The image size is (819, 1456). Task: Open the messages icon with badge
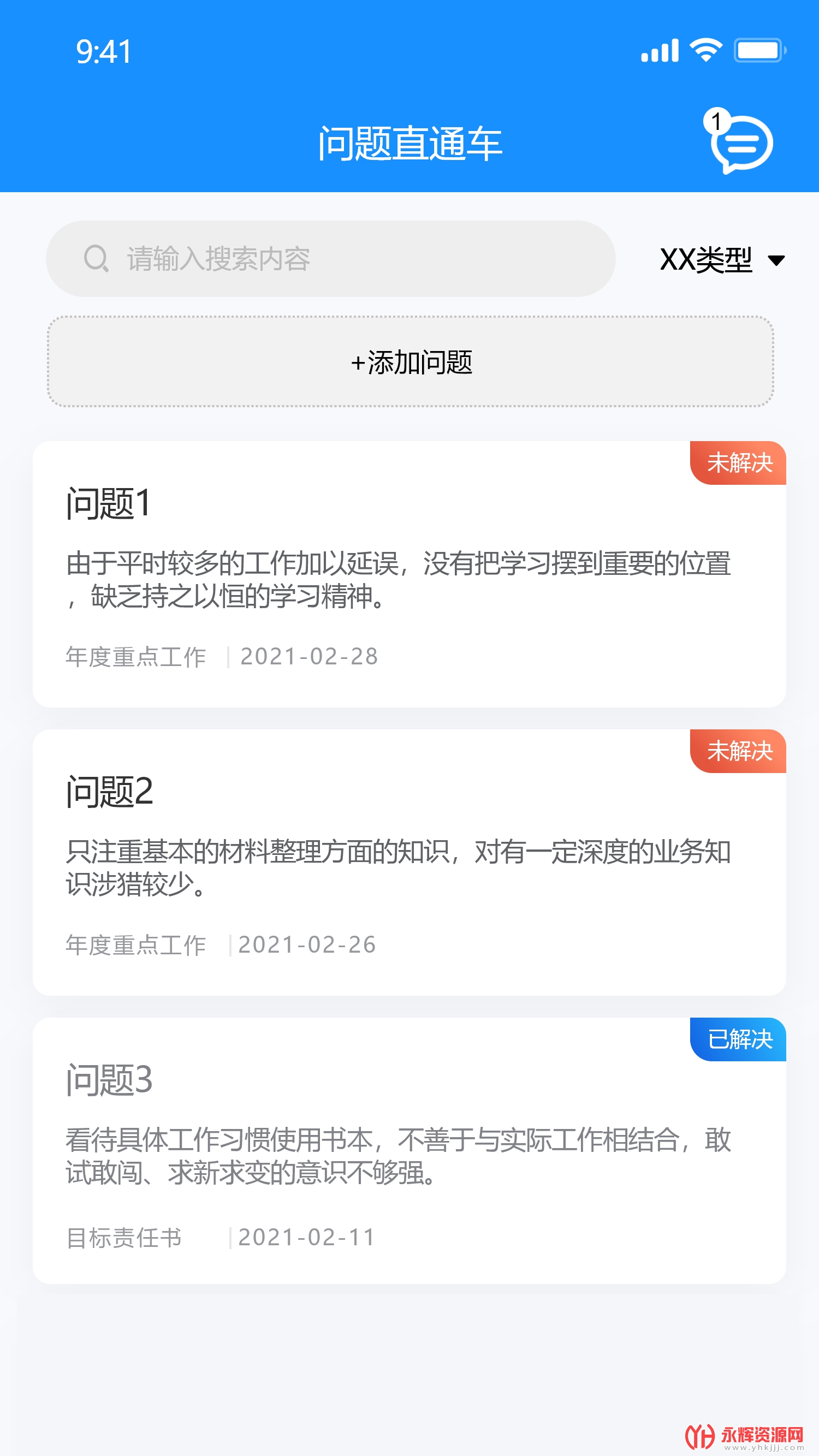point(740,142)
